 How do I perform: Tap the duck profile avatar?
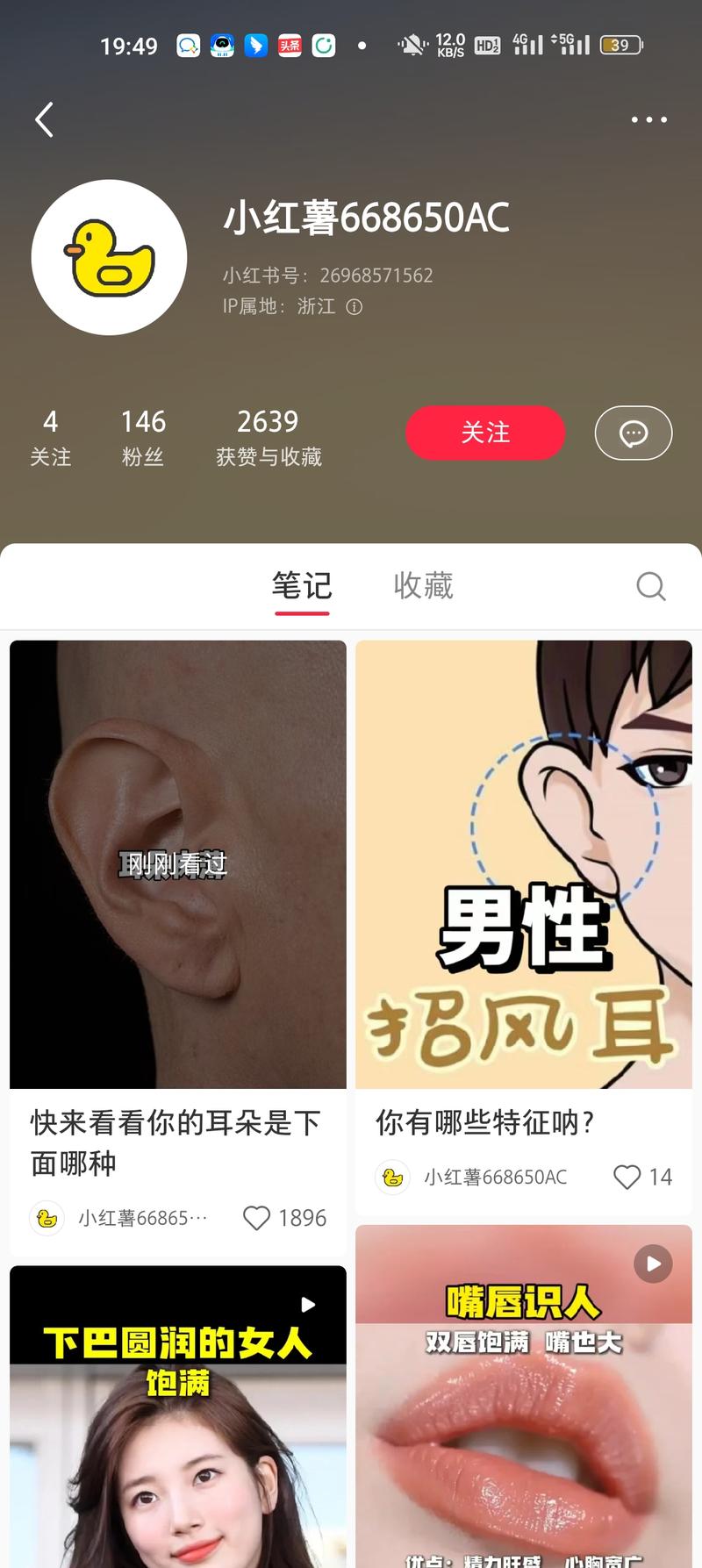(x=109, y=257)
